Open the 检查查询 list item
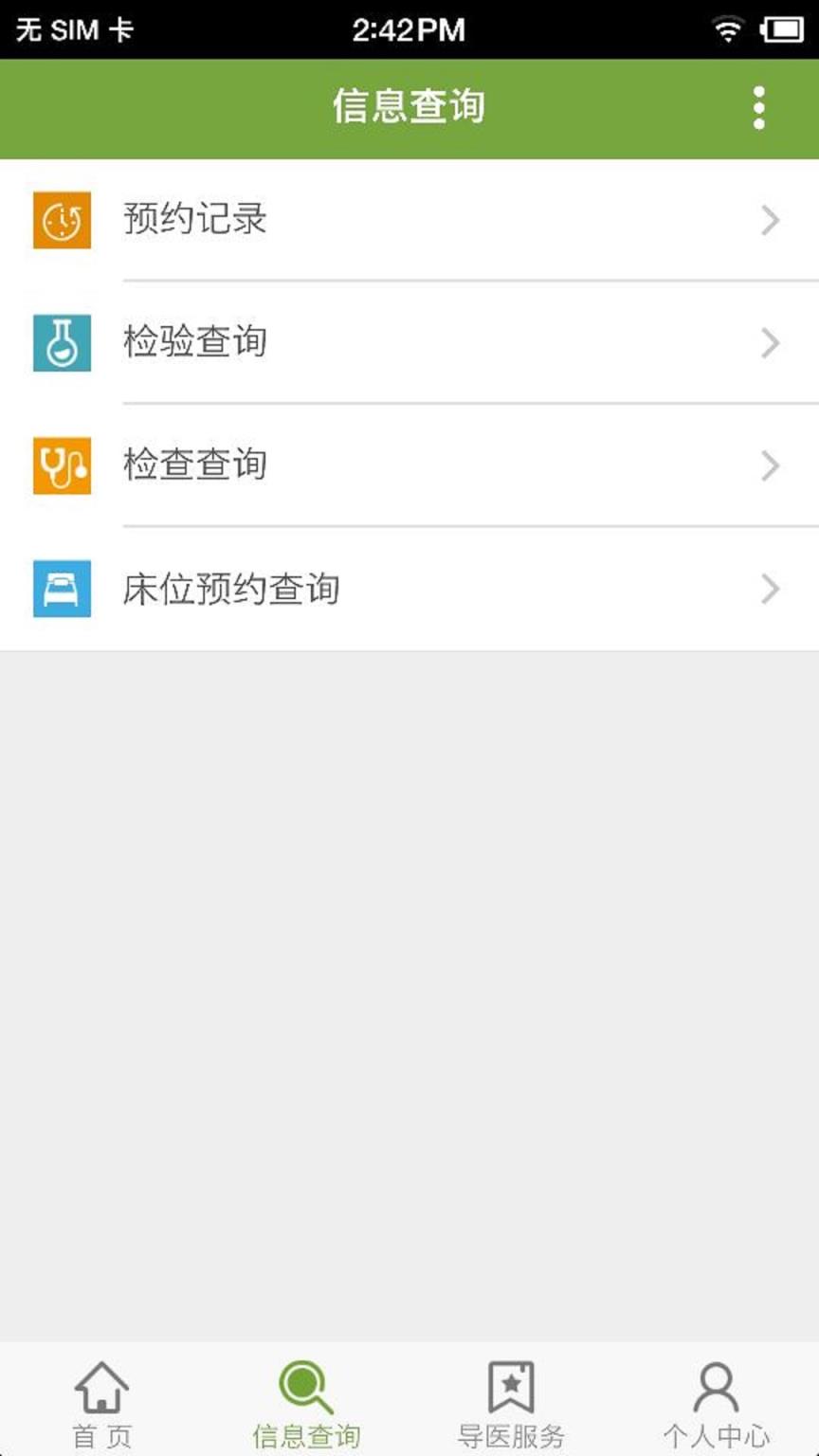The image size is (819, 1456). coord(409,466)
